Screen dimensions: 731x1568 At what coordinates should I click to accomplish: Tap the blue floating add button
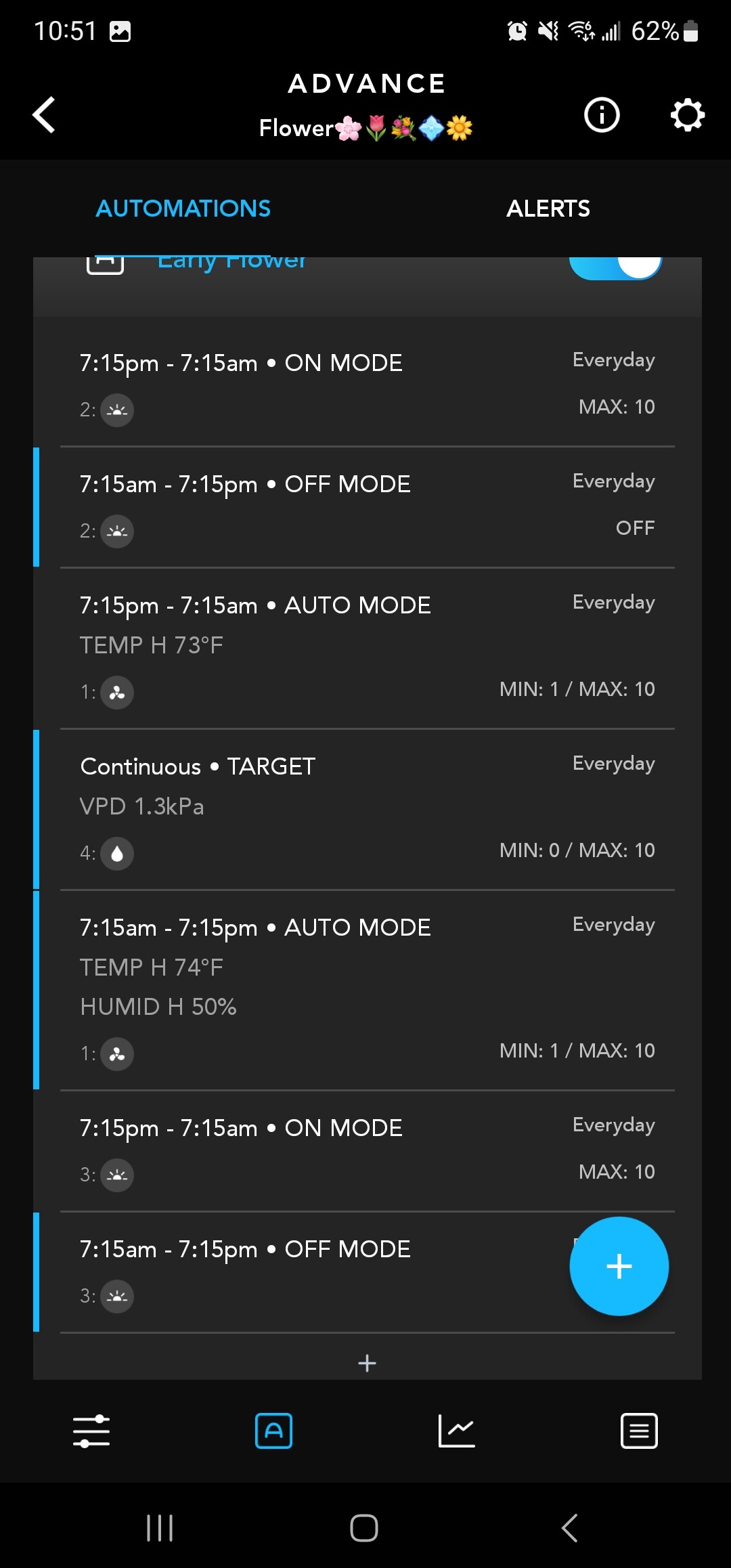[x=619, y=1266]
